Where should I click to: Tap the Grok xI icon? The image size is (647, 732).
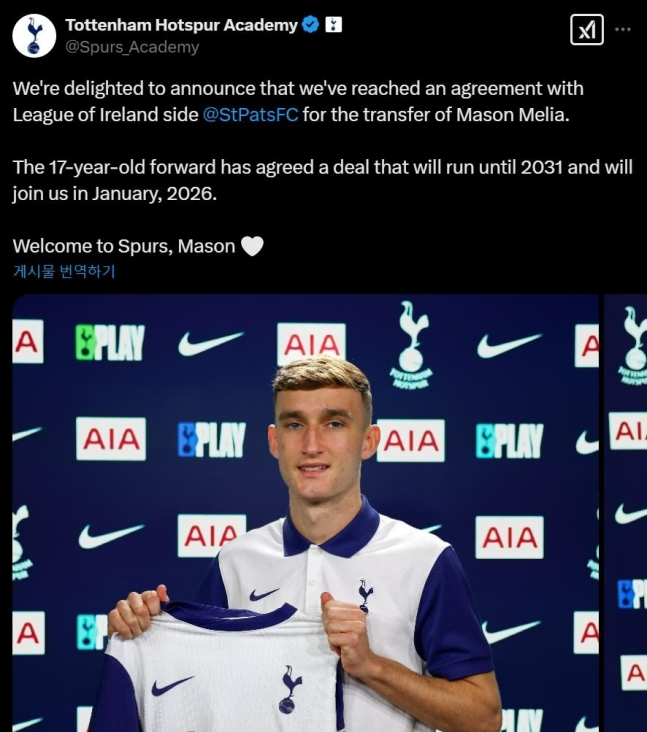coord(586,31)
